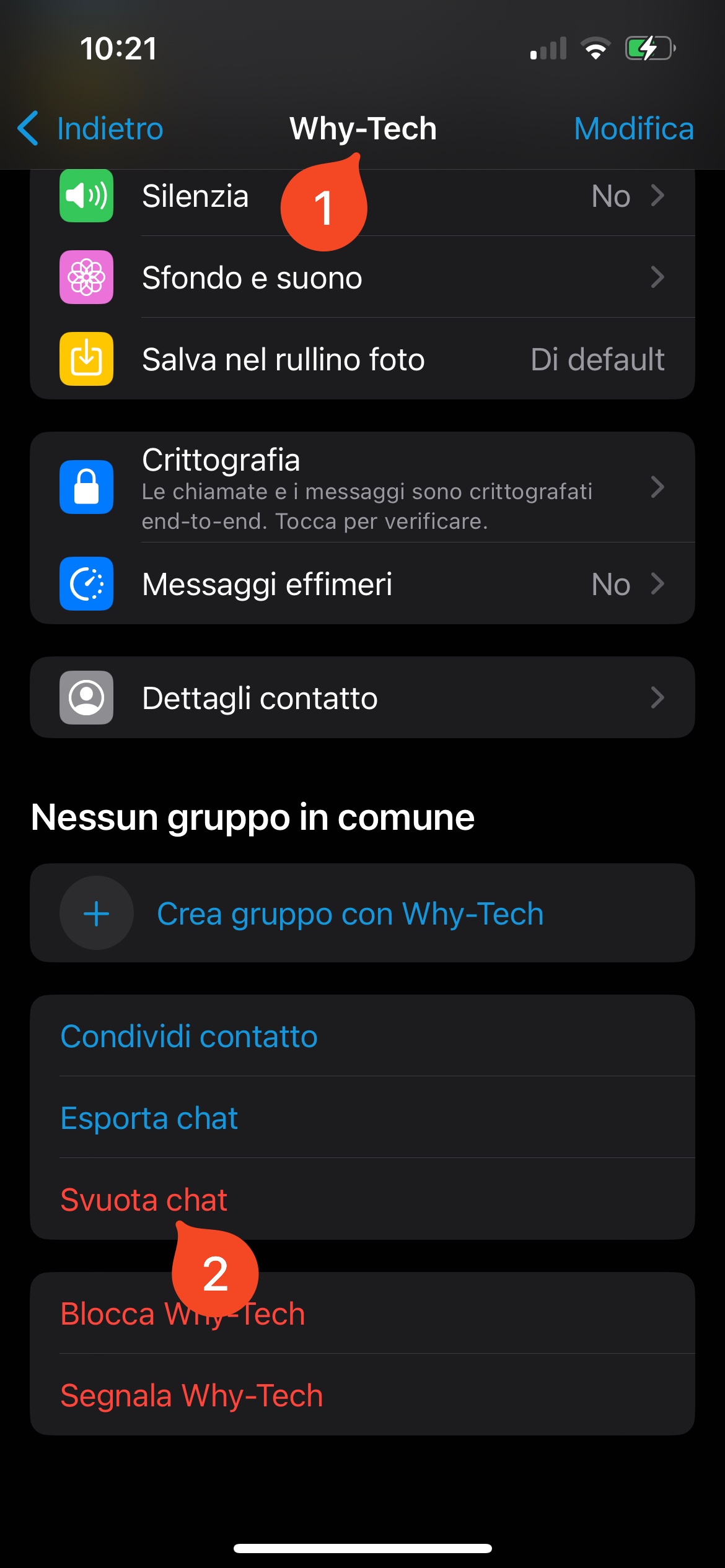Report the contact via Segnala Why-Tech

362,1395
